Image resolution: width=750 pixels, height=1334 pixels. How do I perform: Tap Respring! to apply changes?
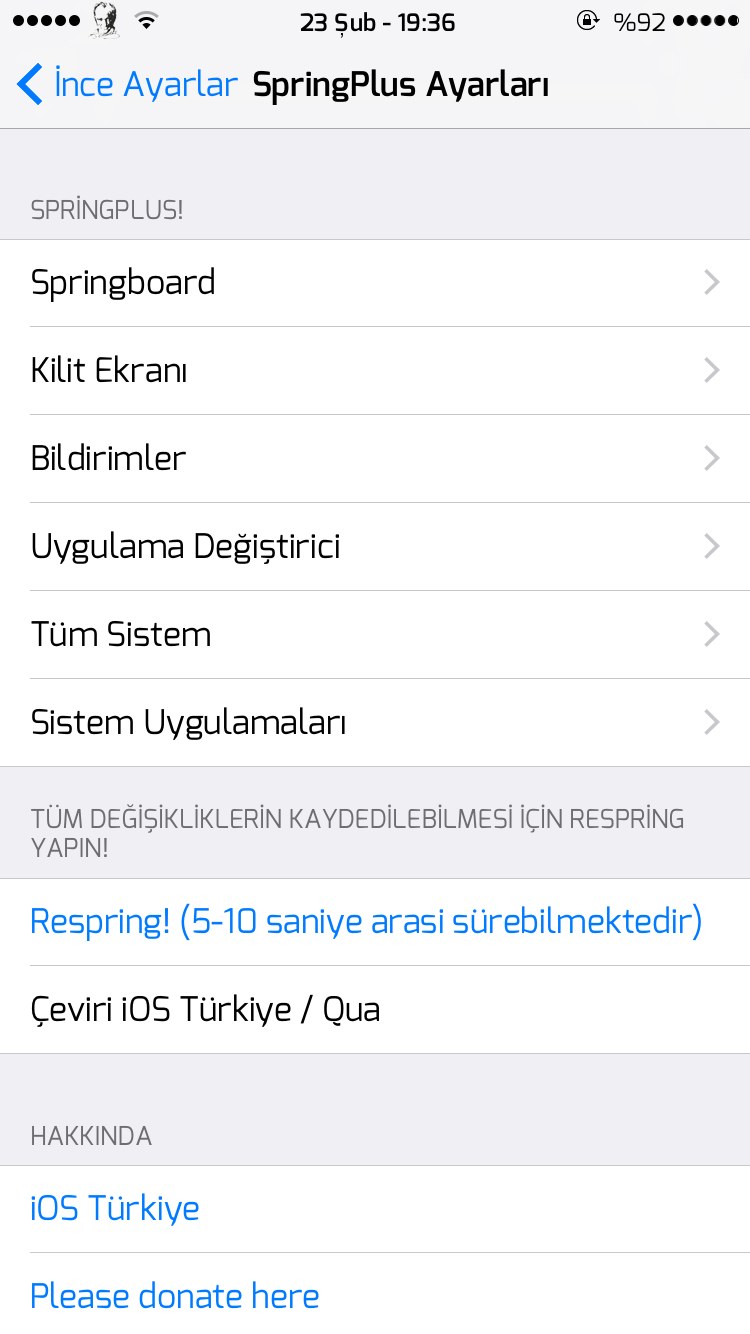[366, 921]
